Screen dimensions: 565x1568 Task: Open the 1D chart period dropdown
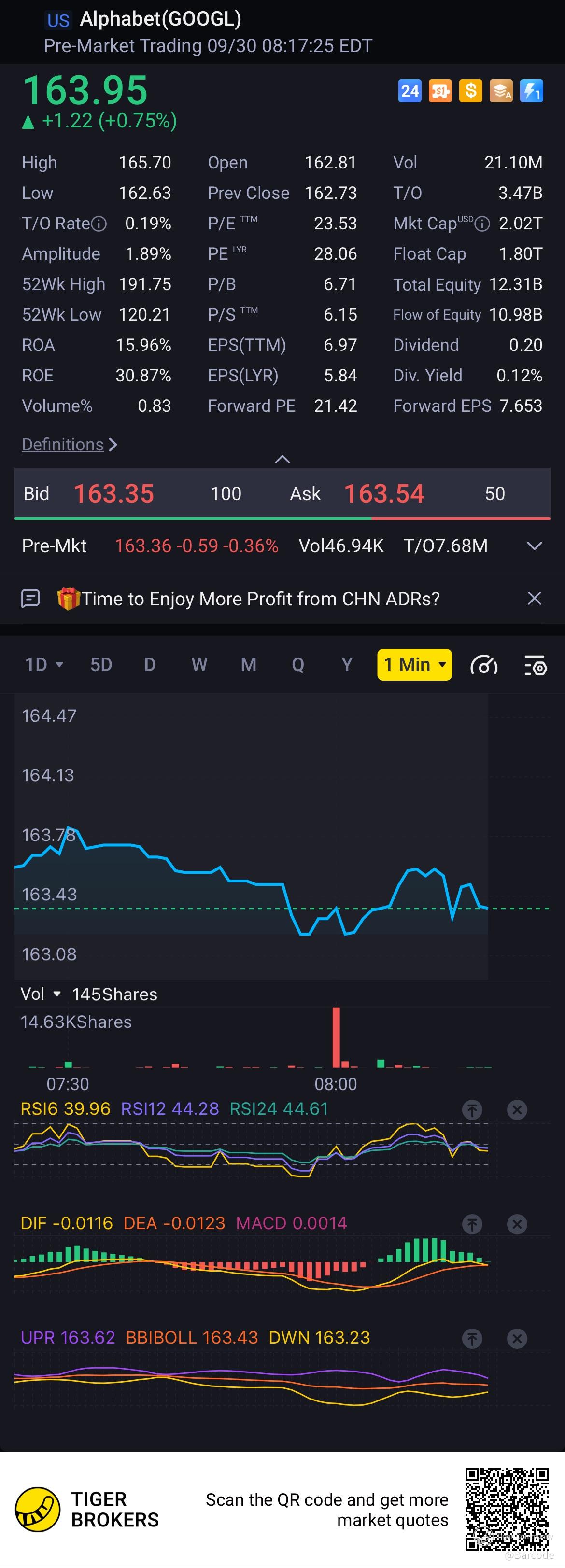coord(44,665)
